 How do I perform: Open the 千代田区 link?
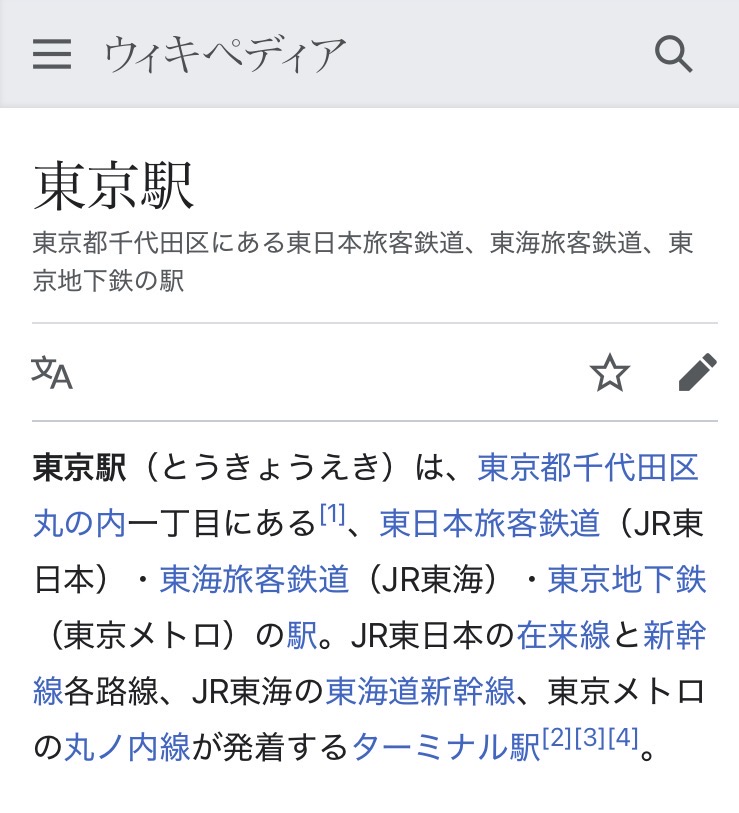click(632, 467)
